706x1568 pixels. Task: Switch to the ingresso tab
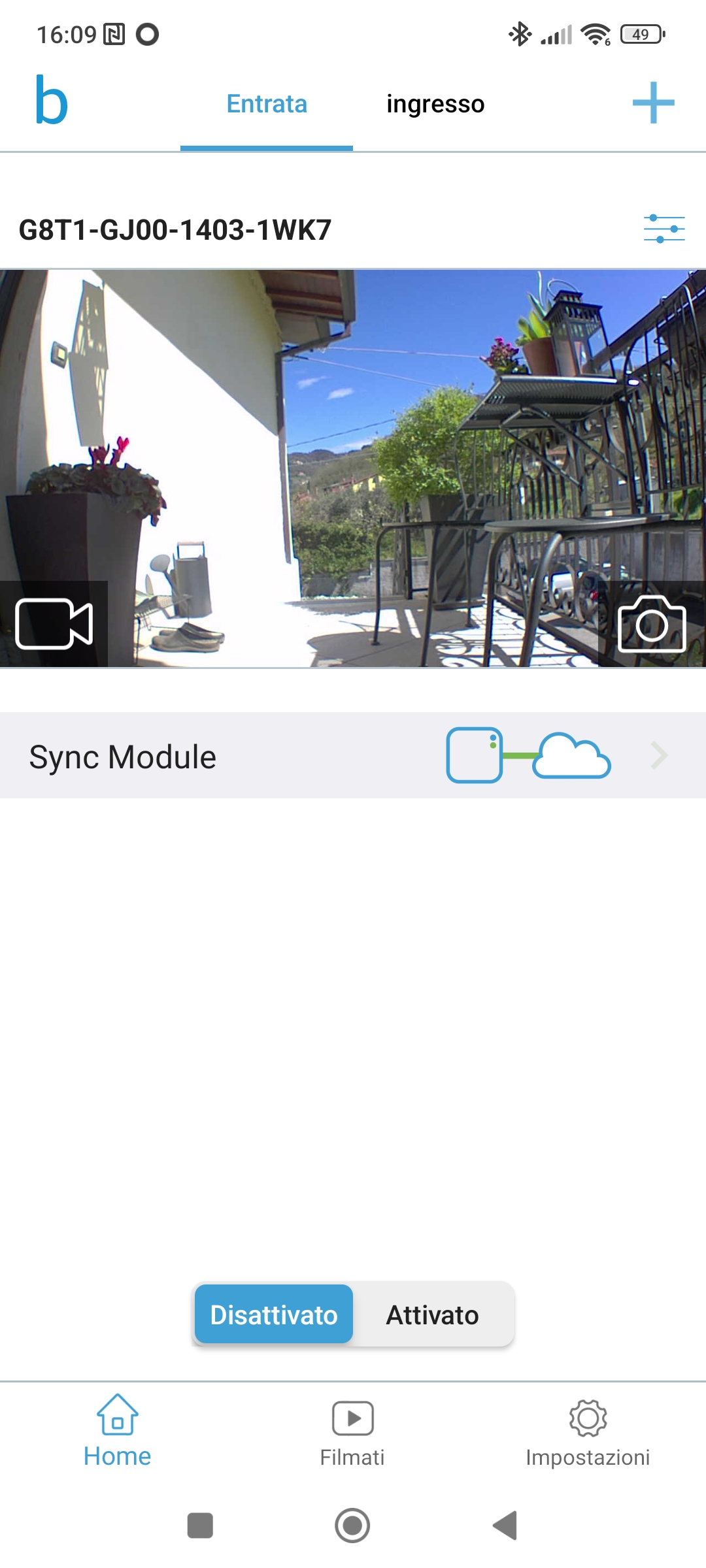[x=435, y=105]
